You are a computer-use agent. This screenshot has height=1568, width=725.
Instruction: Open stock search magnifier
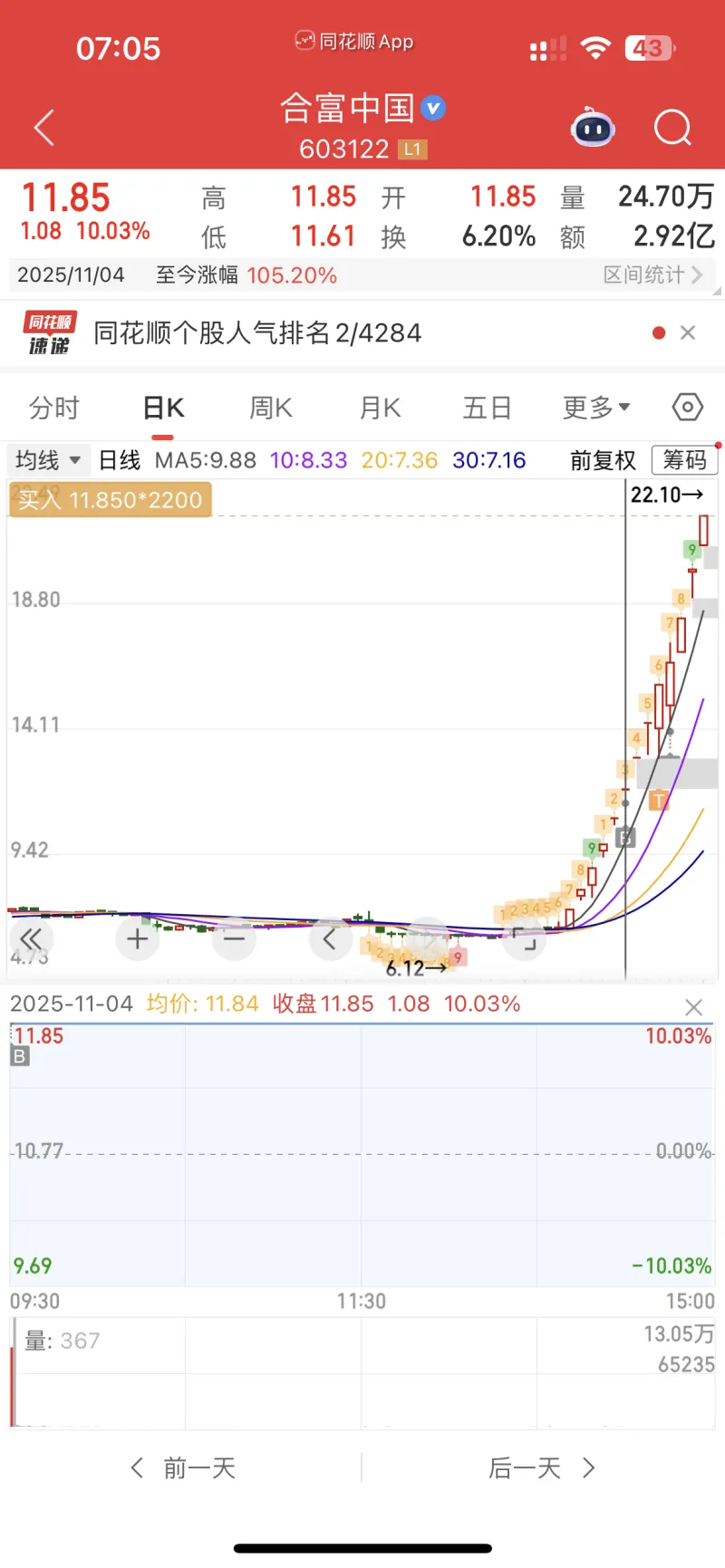click(x=672, y=129)
